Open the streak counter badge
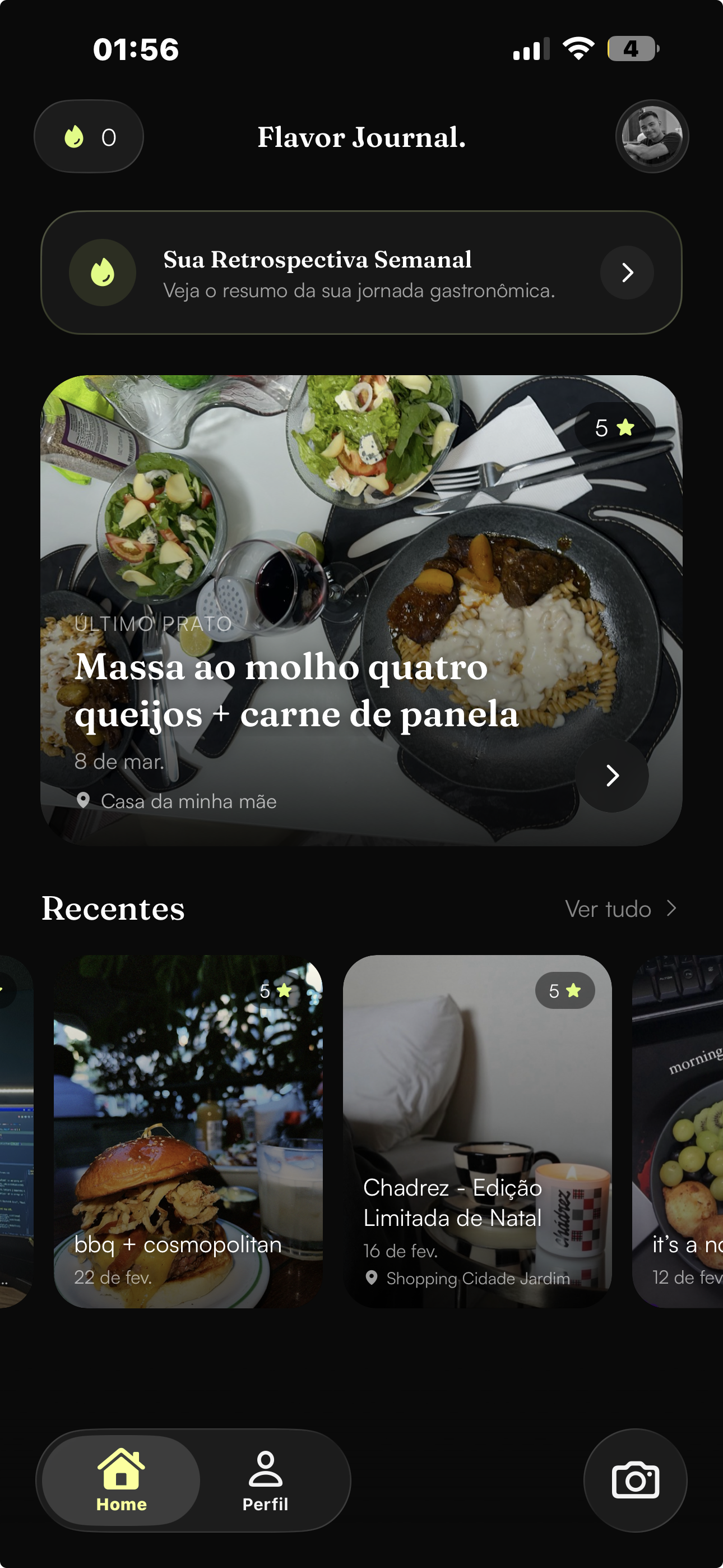This screenshot has width=723, height=1568. click(x=89, y=136)
